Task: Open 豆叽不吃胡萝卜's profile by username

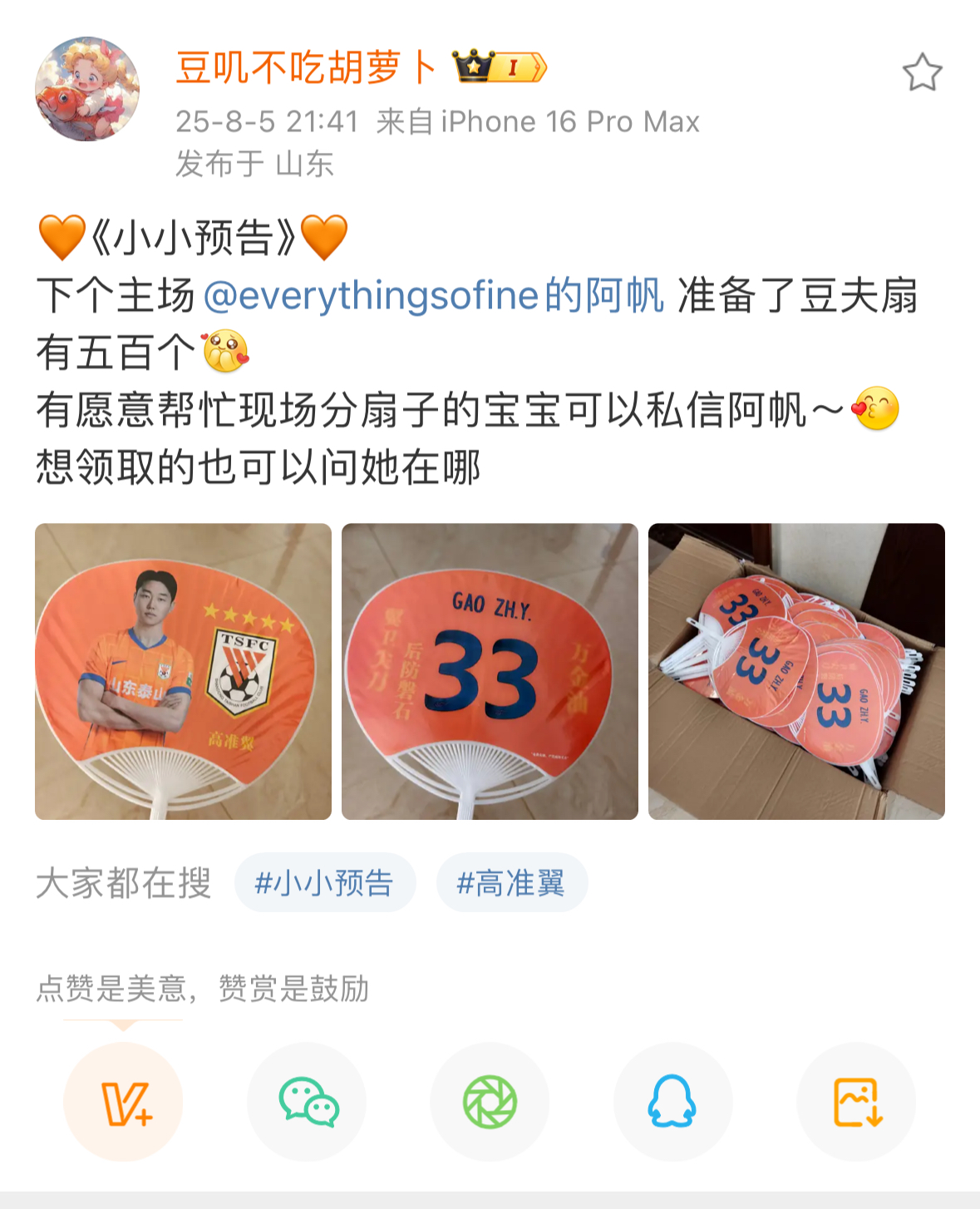Action: [306, 67]
